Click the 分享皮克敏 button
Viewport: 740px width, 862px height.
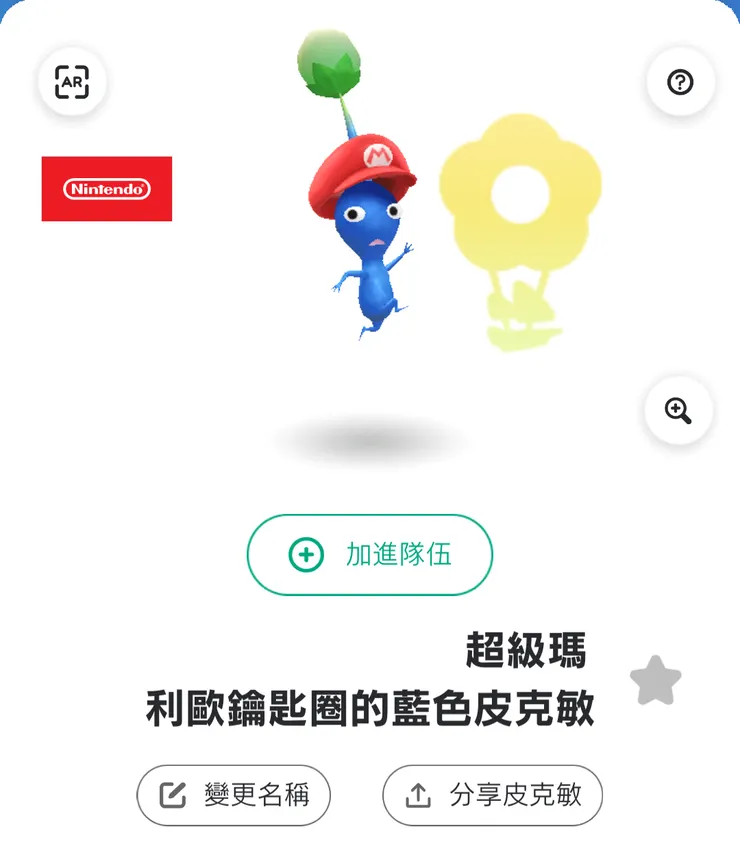pos(492,795)
